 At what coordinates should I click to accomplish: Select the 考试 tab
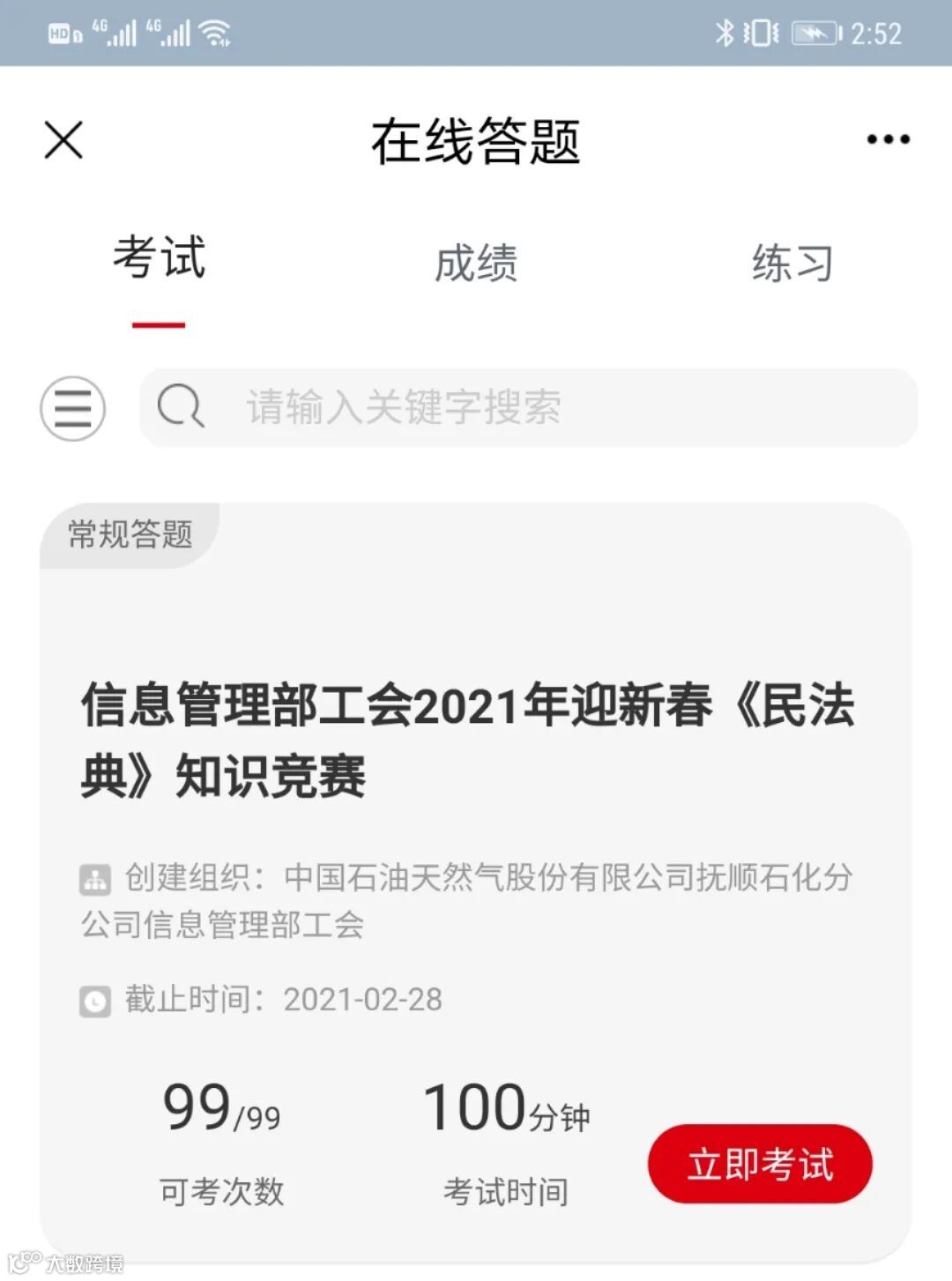(159, 257)
